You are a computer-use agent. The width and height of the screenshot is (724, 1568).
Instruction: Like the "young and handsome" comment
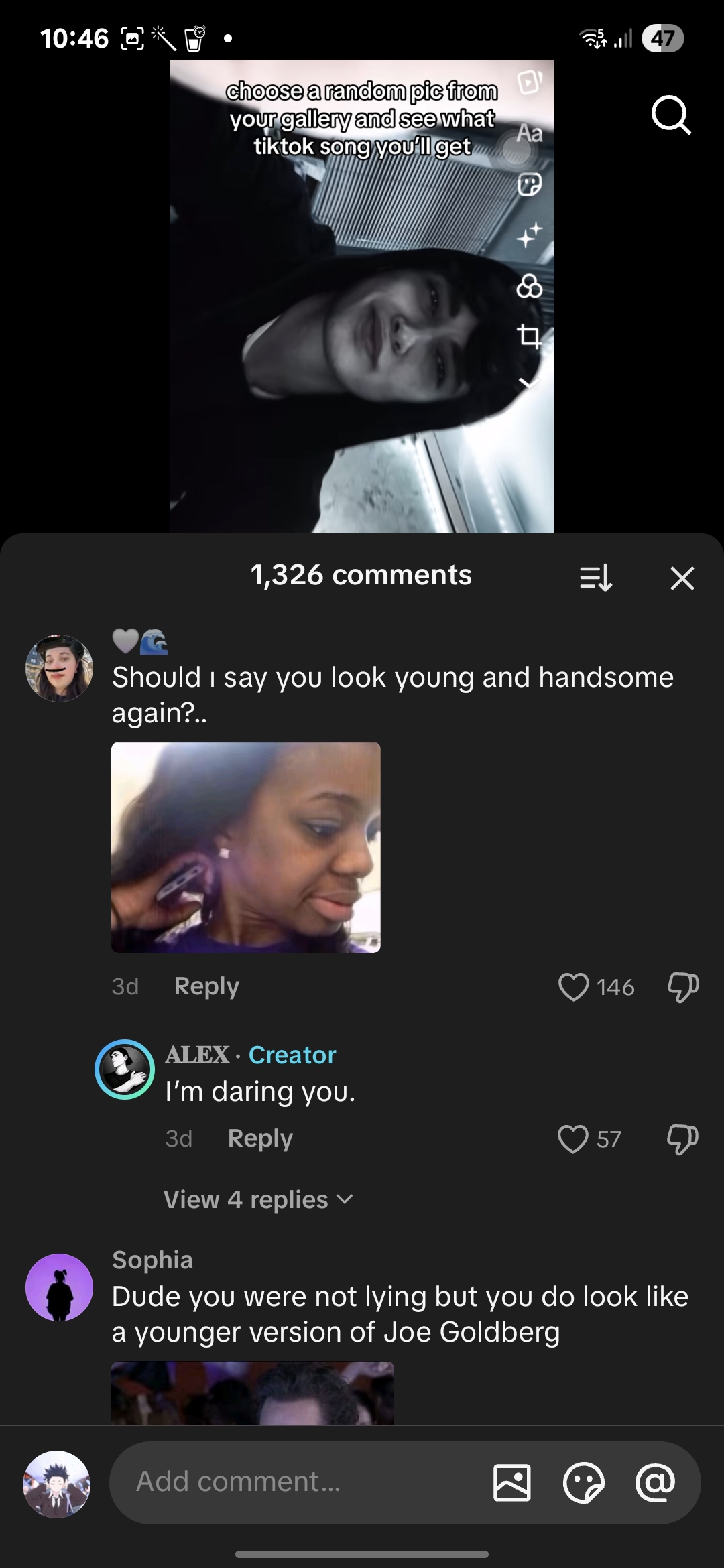(574, 987)
